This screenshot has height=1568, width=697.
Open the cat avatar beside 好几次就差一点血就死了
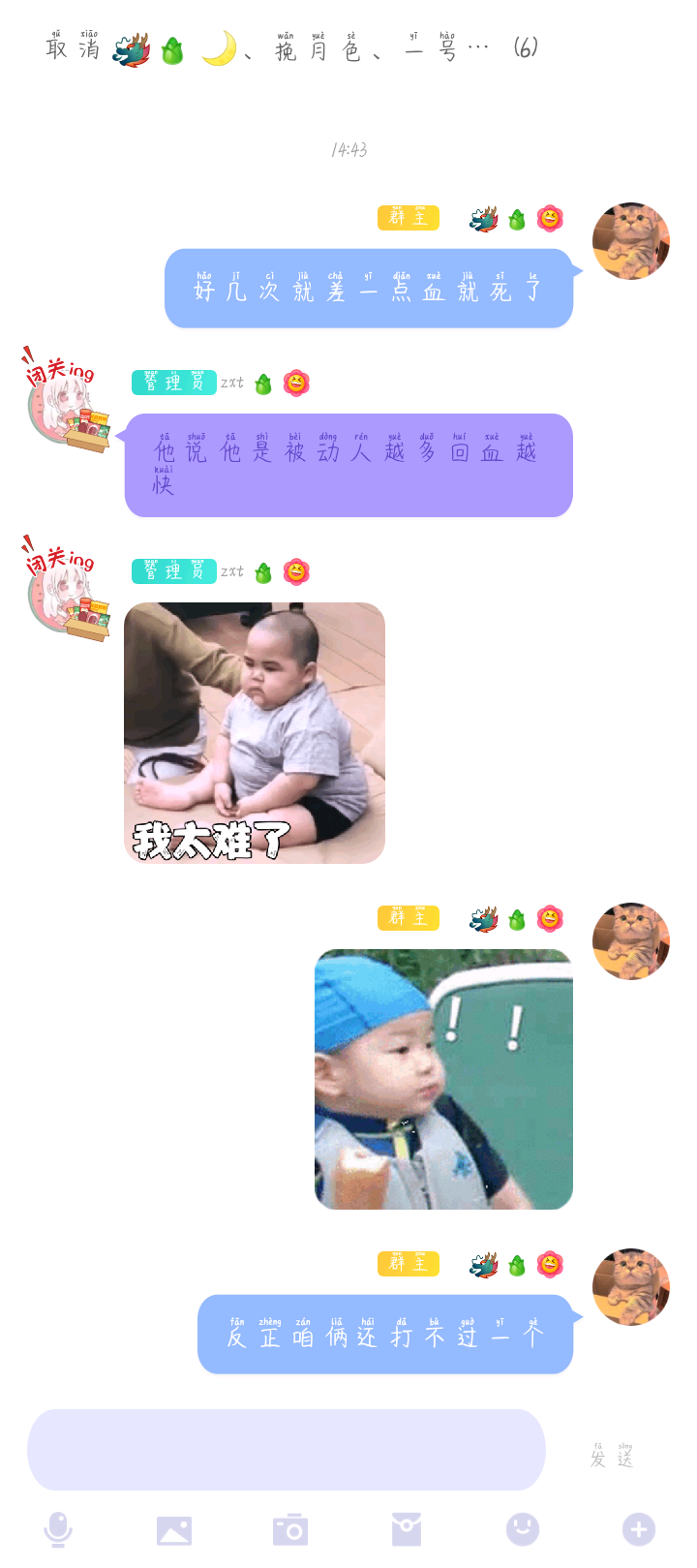point(631,241)
